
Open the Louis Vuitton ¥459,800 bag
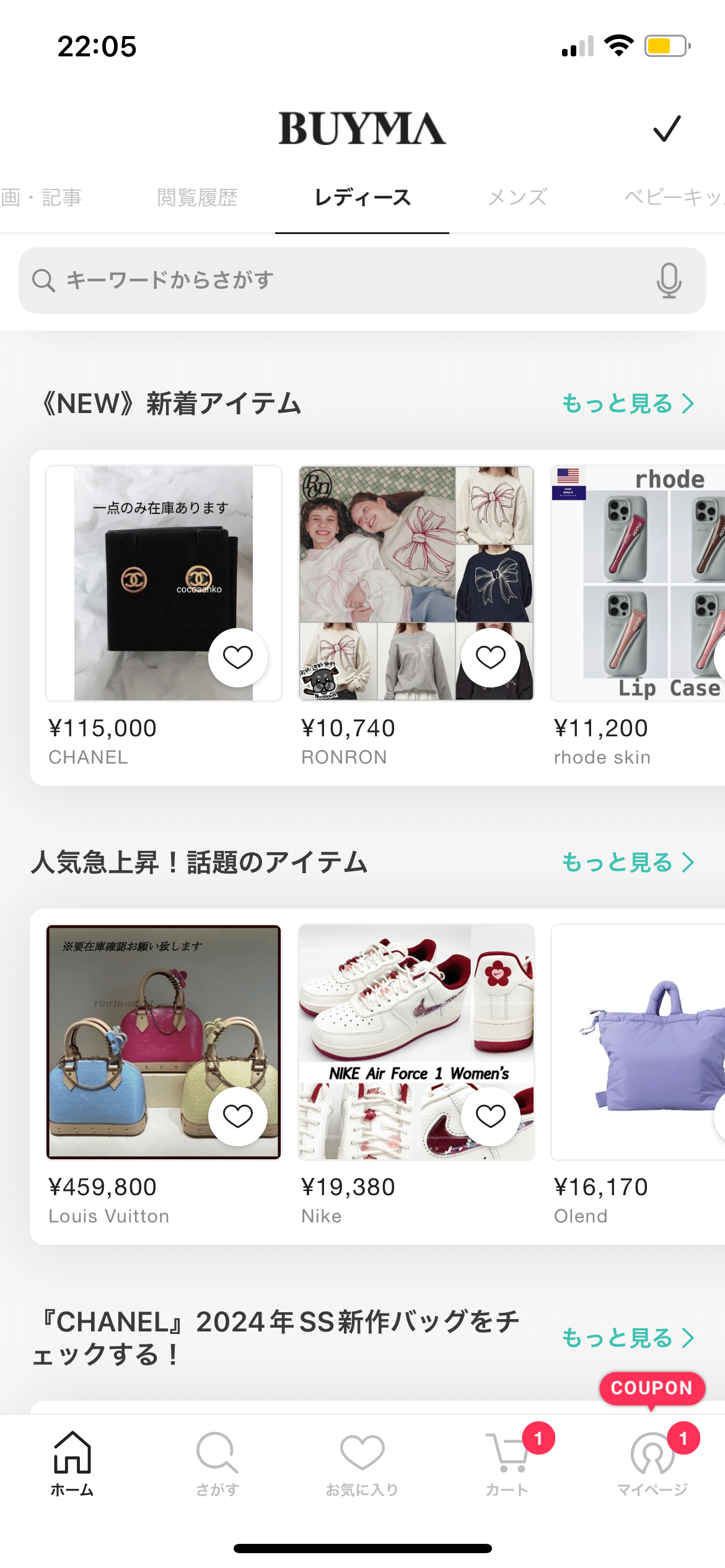click(x=164, y=1042)
